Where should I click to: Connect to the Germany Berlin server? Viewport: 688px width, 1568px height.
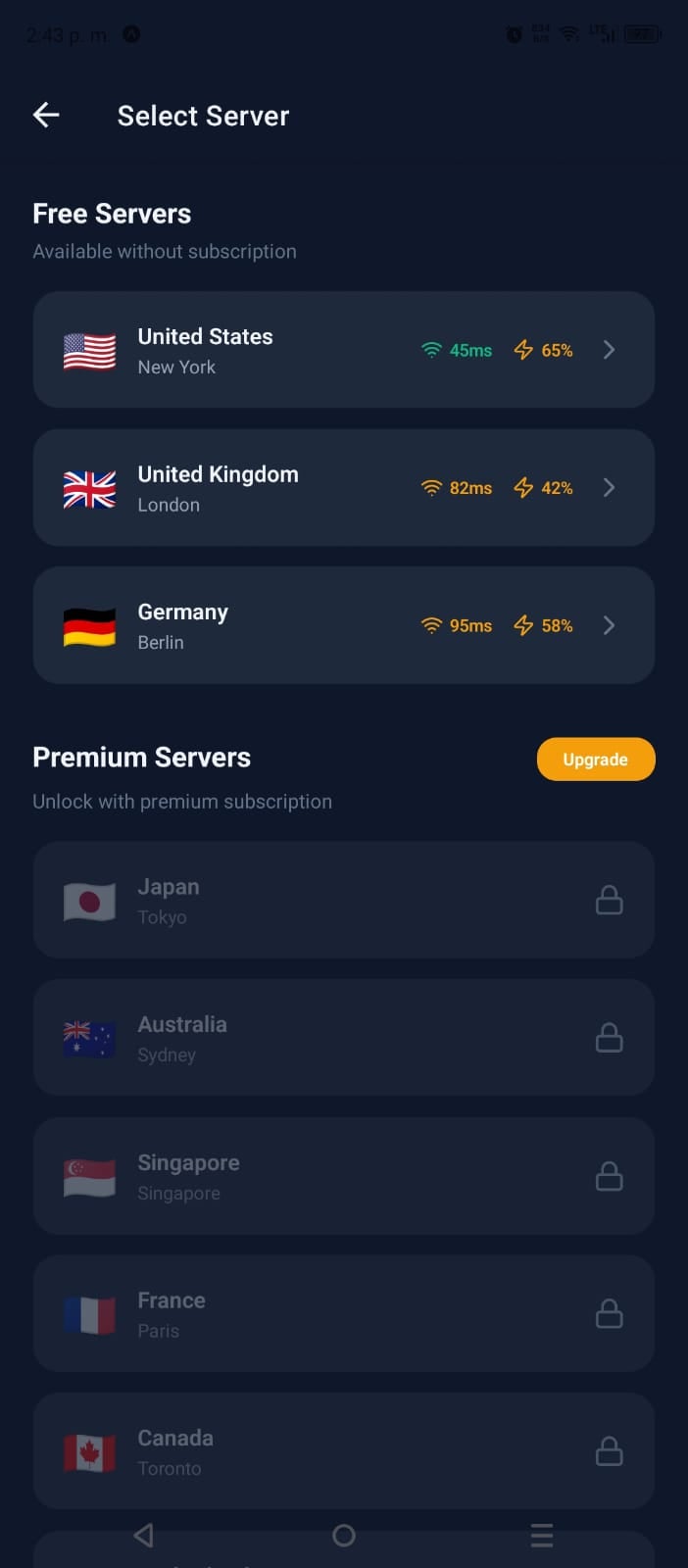pyautogui.click(x=343, y=625)
